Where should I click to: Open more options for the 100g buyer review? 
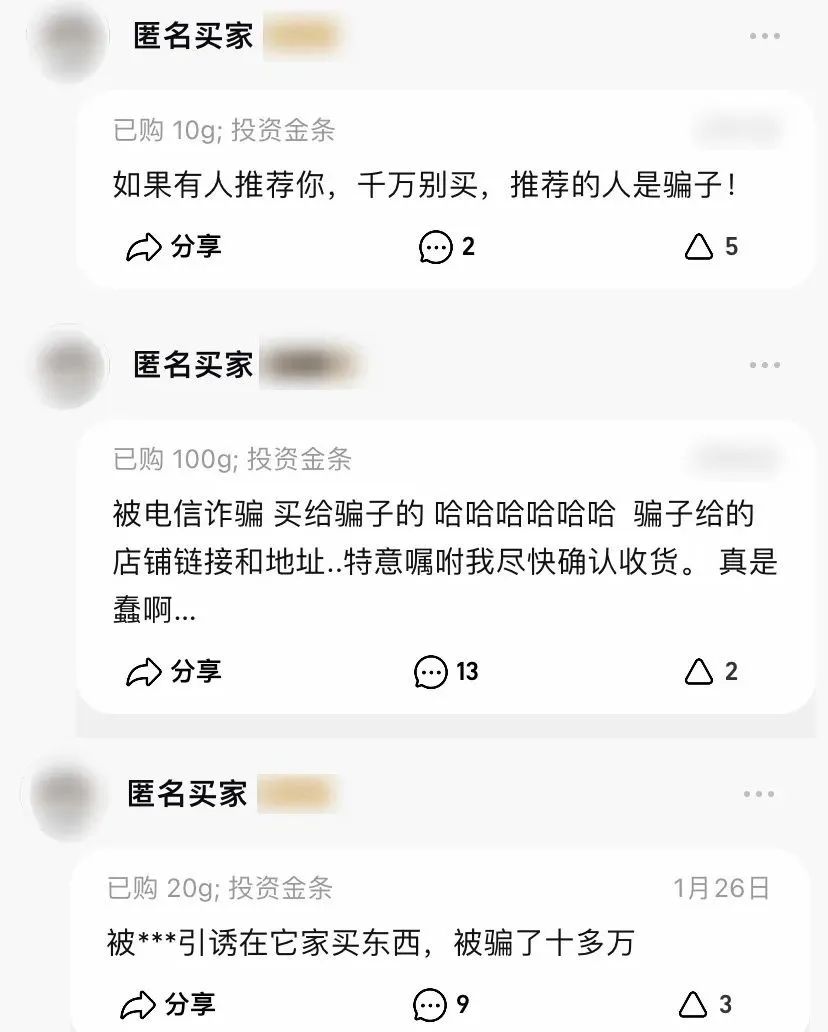point(765,366)
